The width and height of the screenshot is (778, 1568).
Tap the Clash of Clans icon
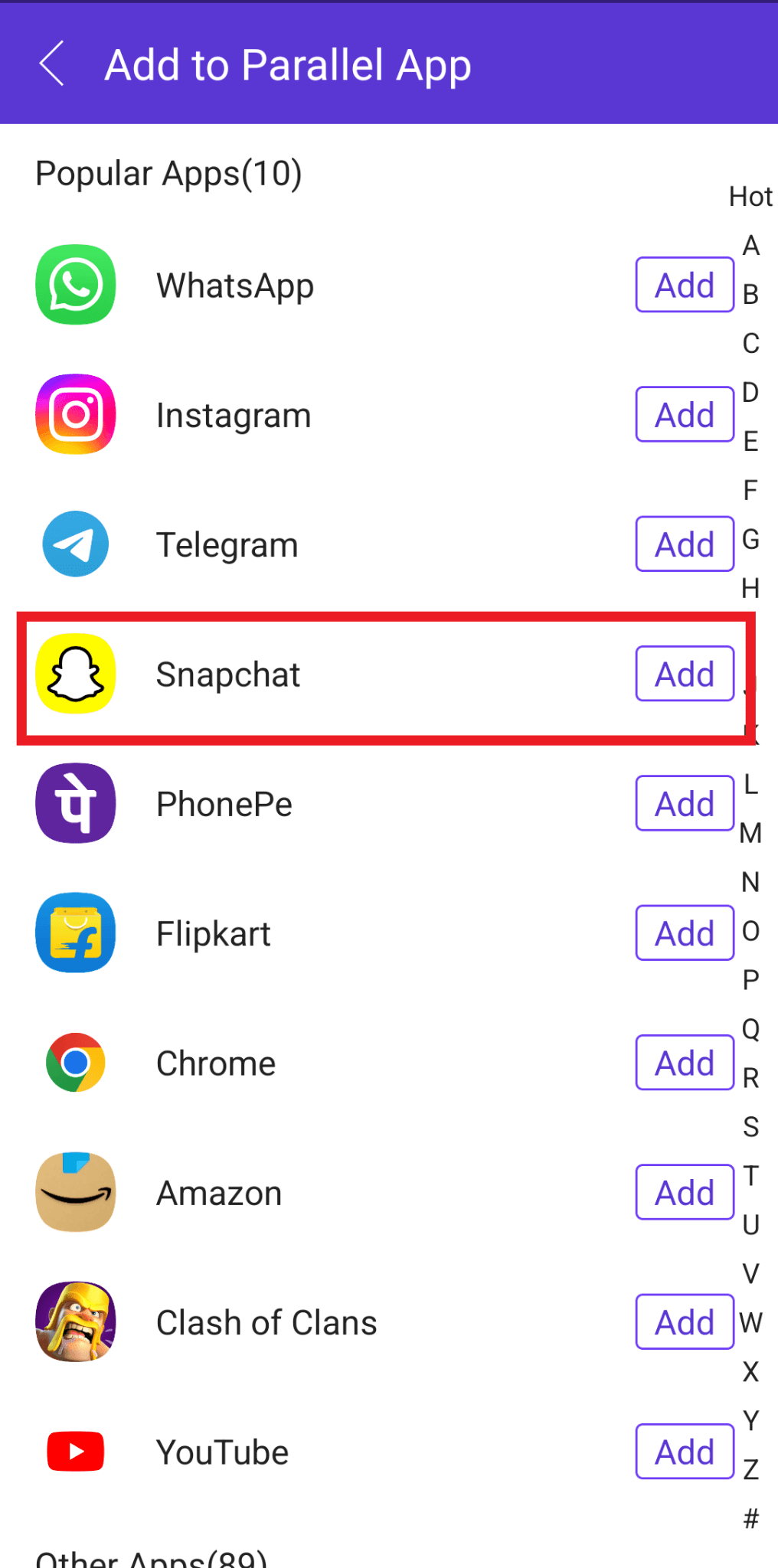pos(75,1321)
